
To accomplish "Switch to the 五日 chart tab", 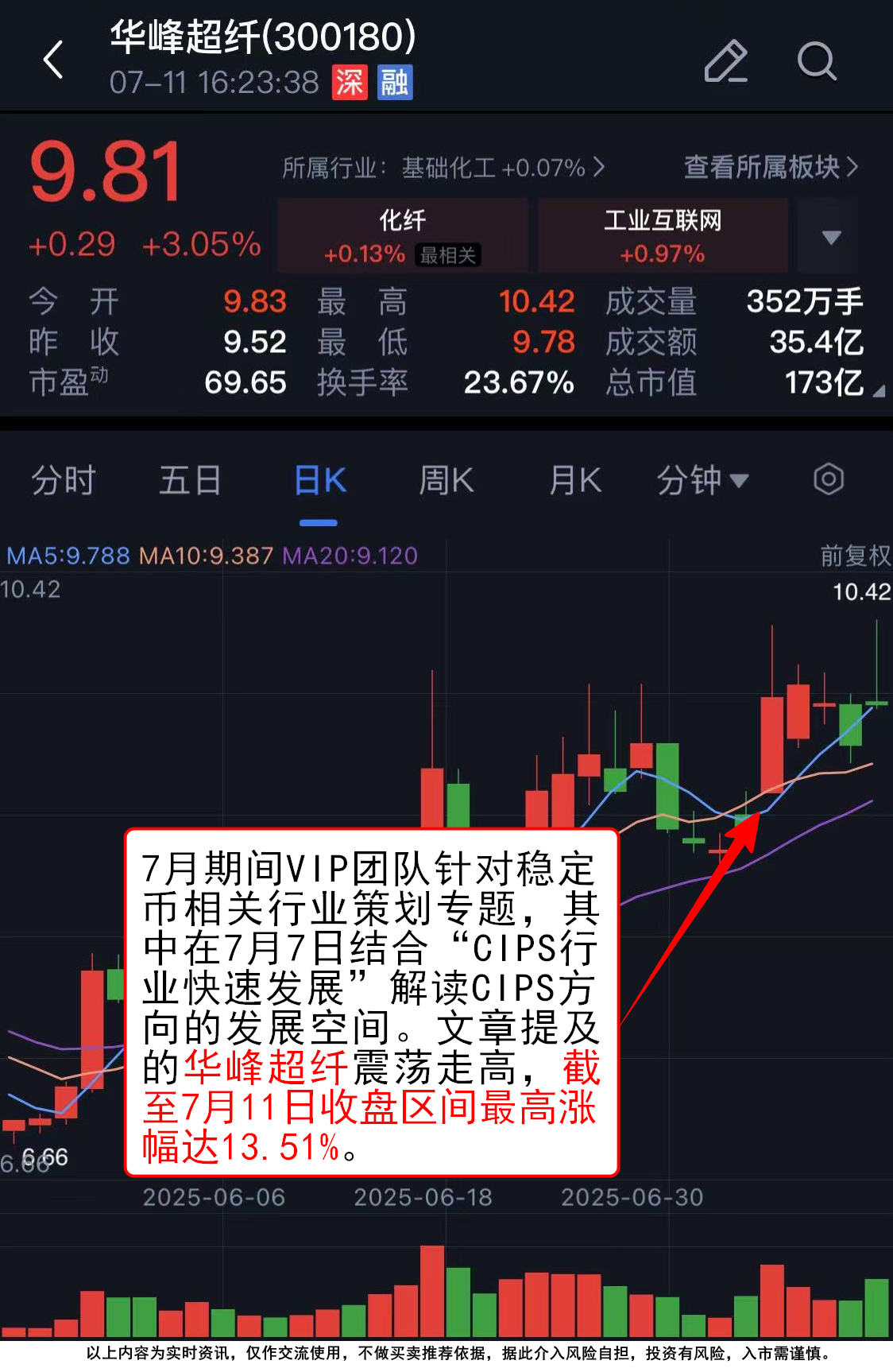I will pos(190,480).
